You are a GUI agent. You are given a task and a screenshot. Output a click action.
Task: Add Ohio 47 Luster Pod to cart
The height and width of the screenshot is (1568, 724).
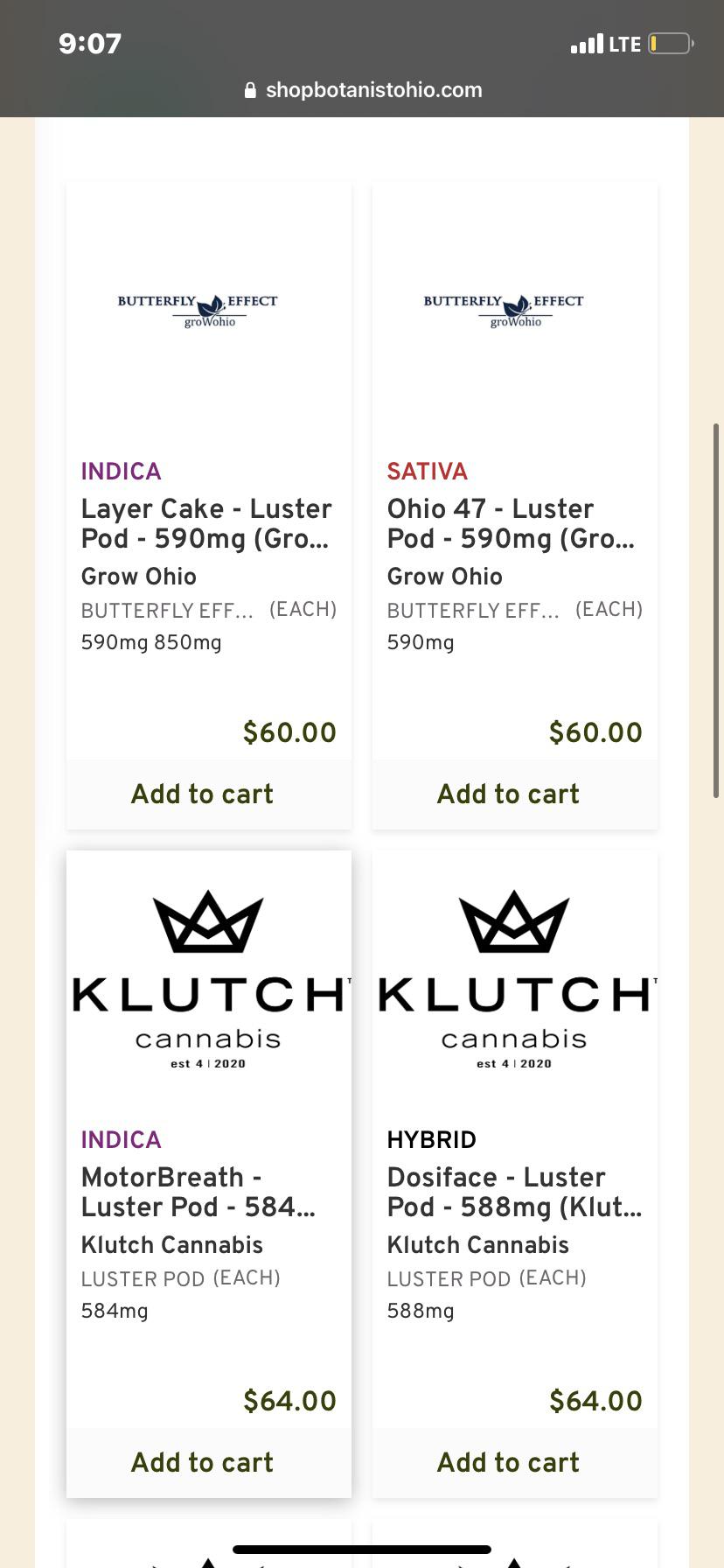click(x=508, y=794)
